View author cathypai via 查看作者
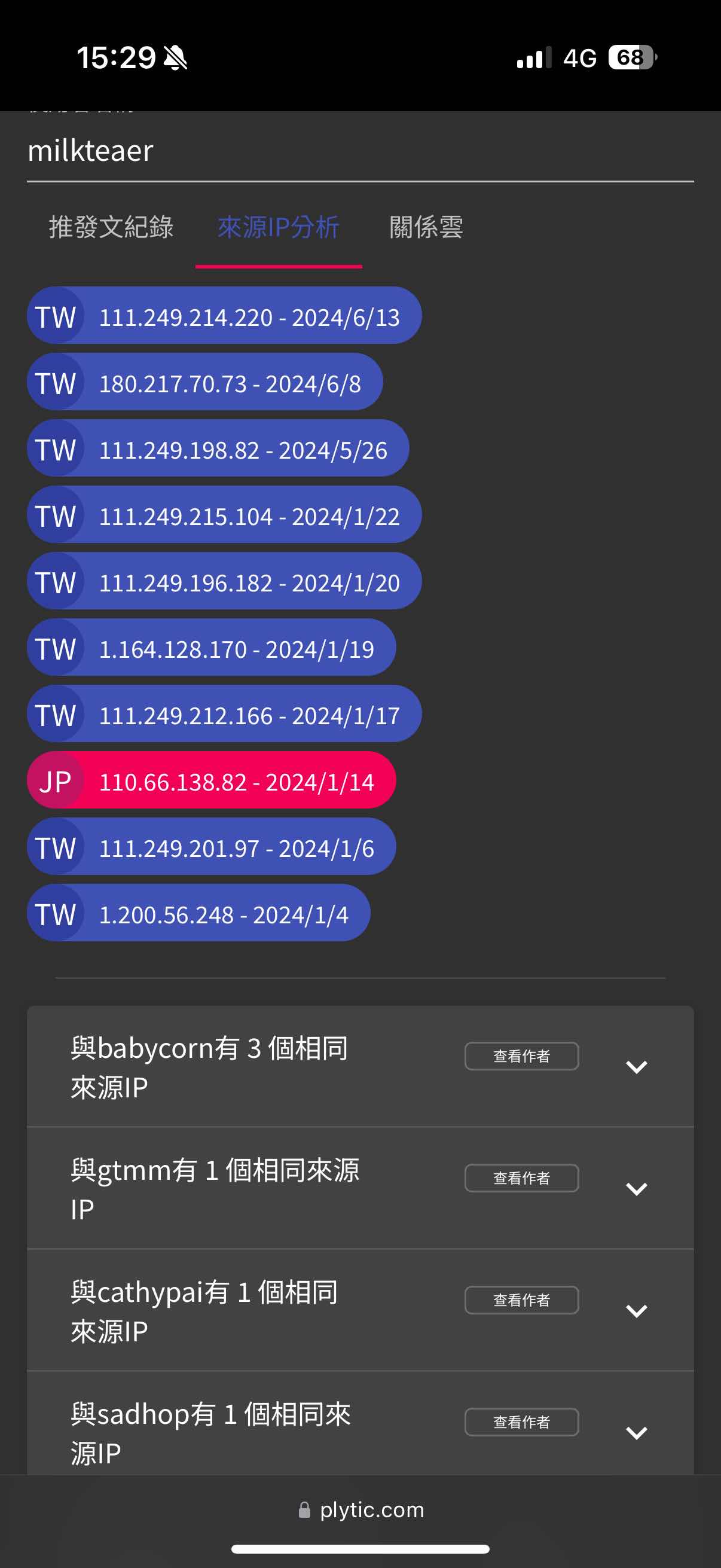This screenshot has height=1568, width=721. pos(521,1300)
